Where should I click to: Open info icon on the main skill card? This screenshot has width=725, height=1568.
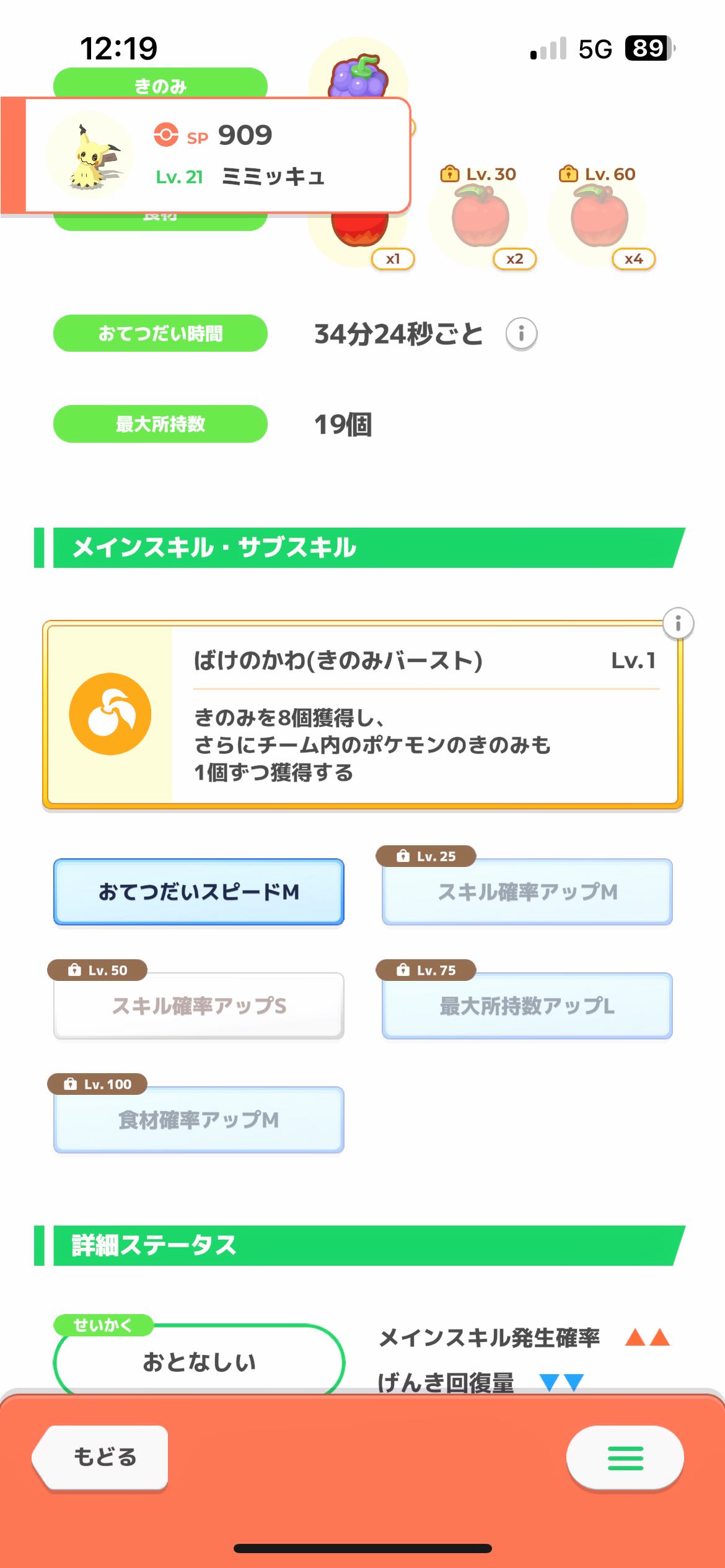(678, 623)
